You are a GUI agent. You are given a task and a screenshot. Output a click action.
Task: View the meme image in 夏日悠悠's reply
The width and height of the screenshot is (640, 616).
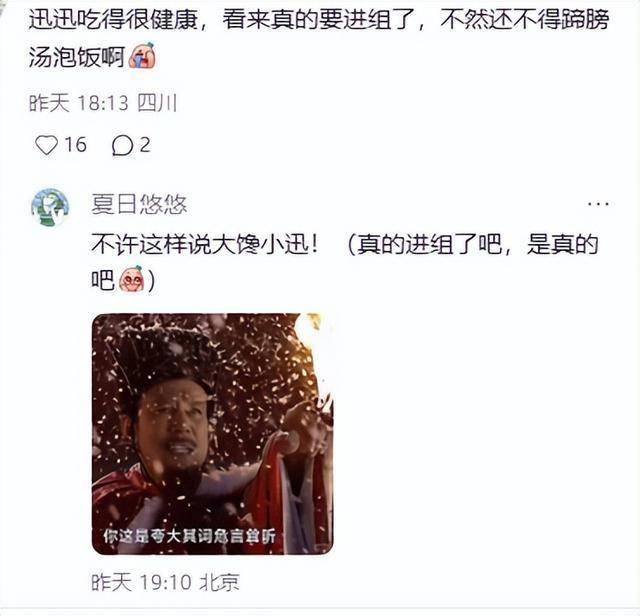212,434
